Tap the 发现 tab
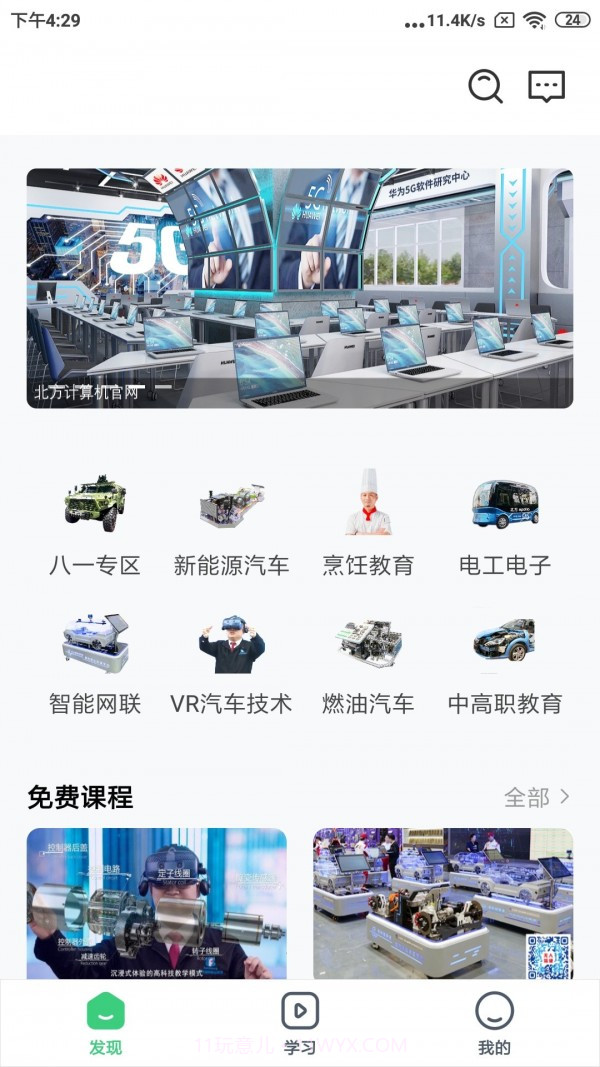This screenshot has width=600, height=1067. coord(105,1024)
